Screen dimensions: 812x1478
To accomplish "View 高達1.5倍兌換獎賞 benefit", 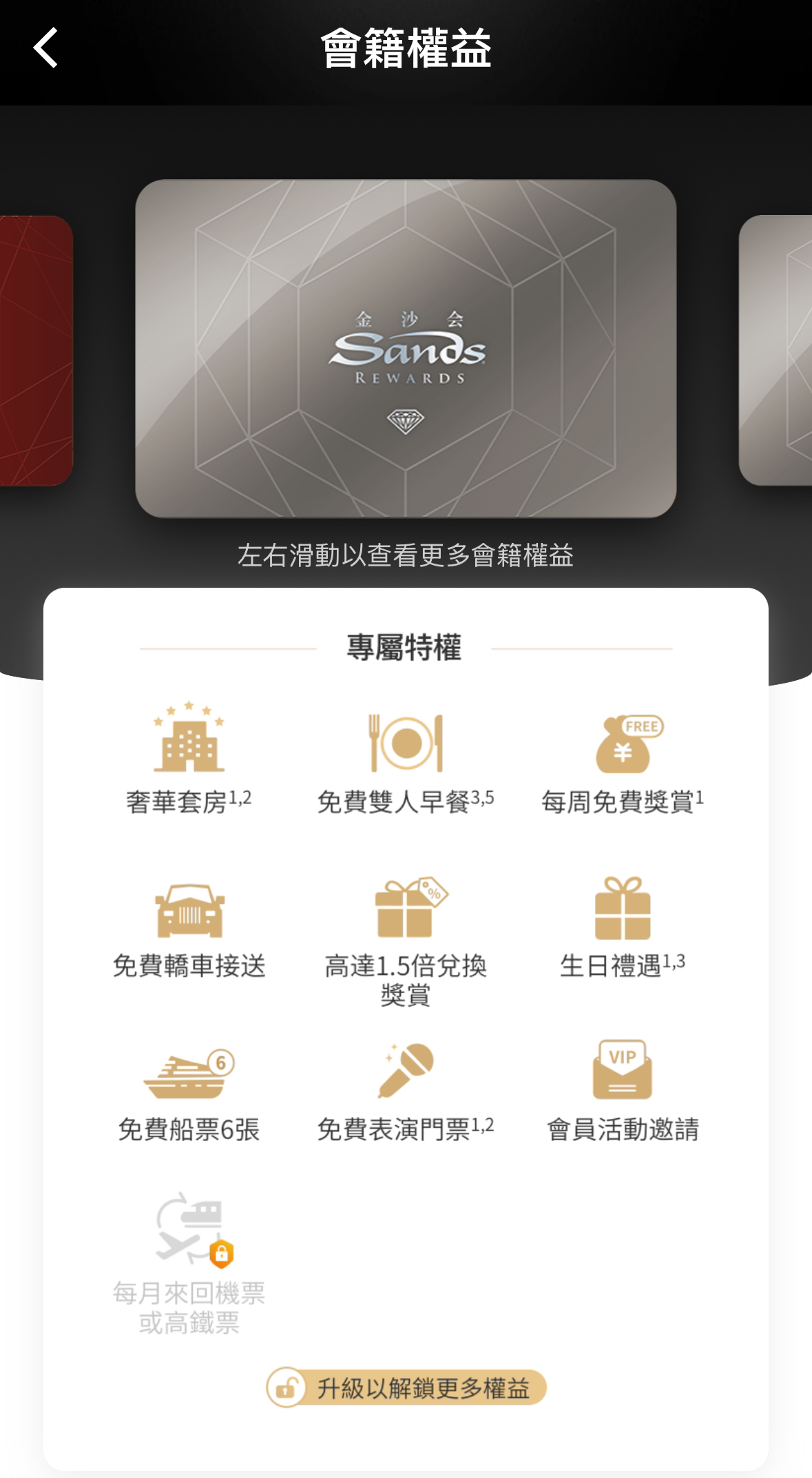I will click(406, 937).
